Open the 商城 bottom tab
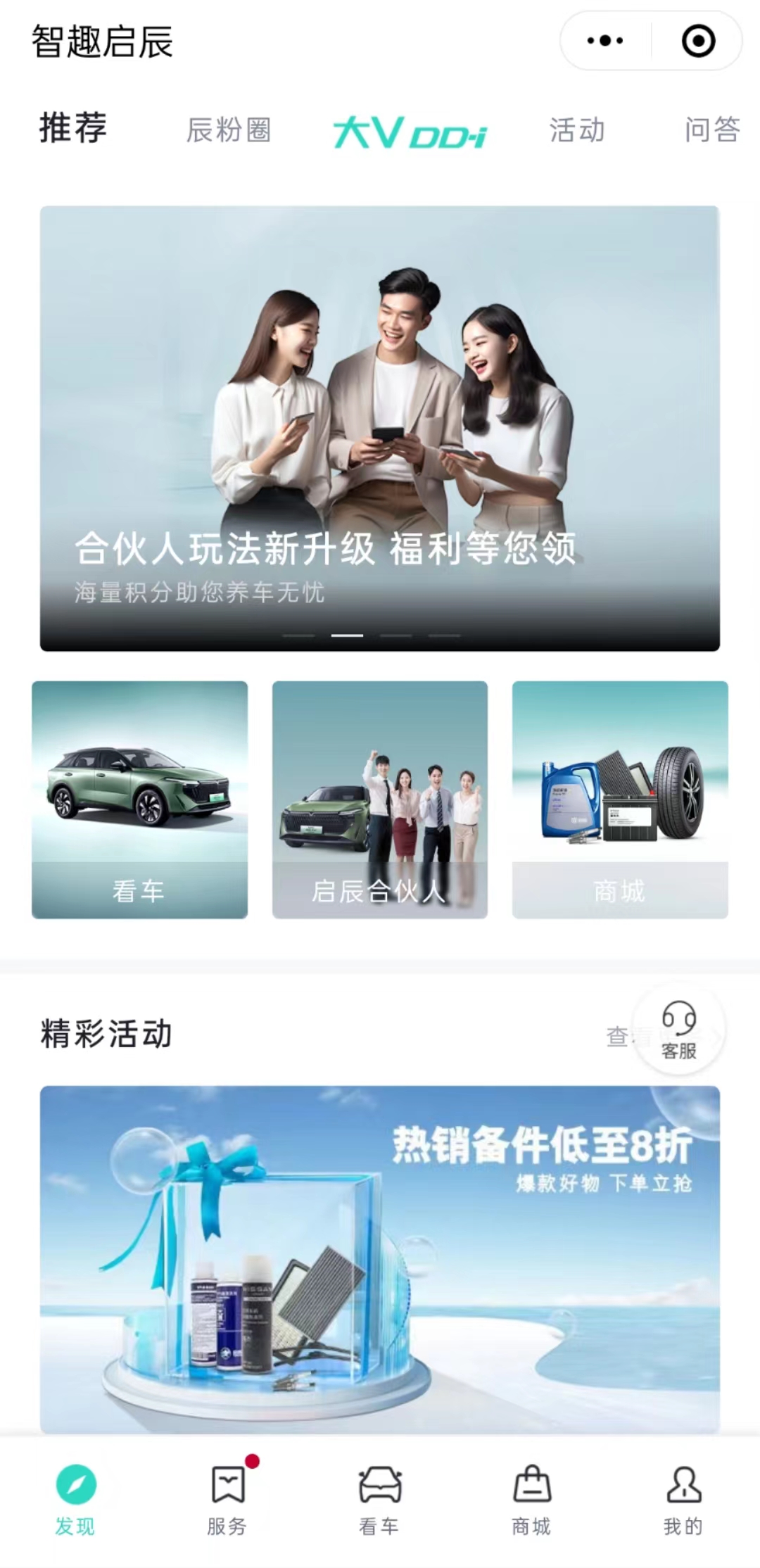 click(x=532, y=1498)
